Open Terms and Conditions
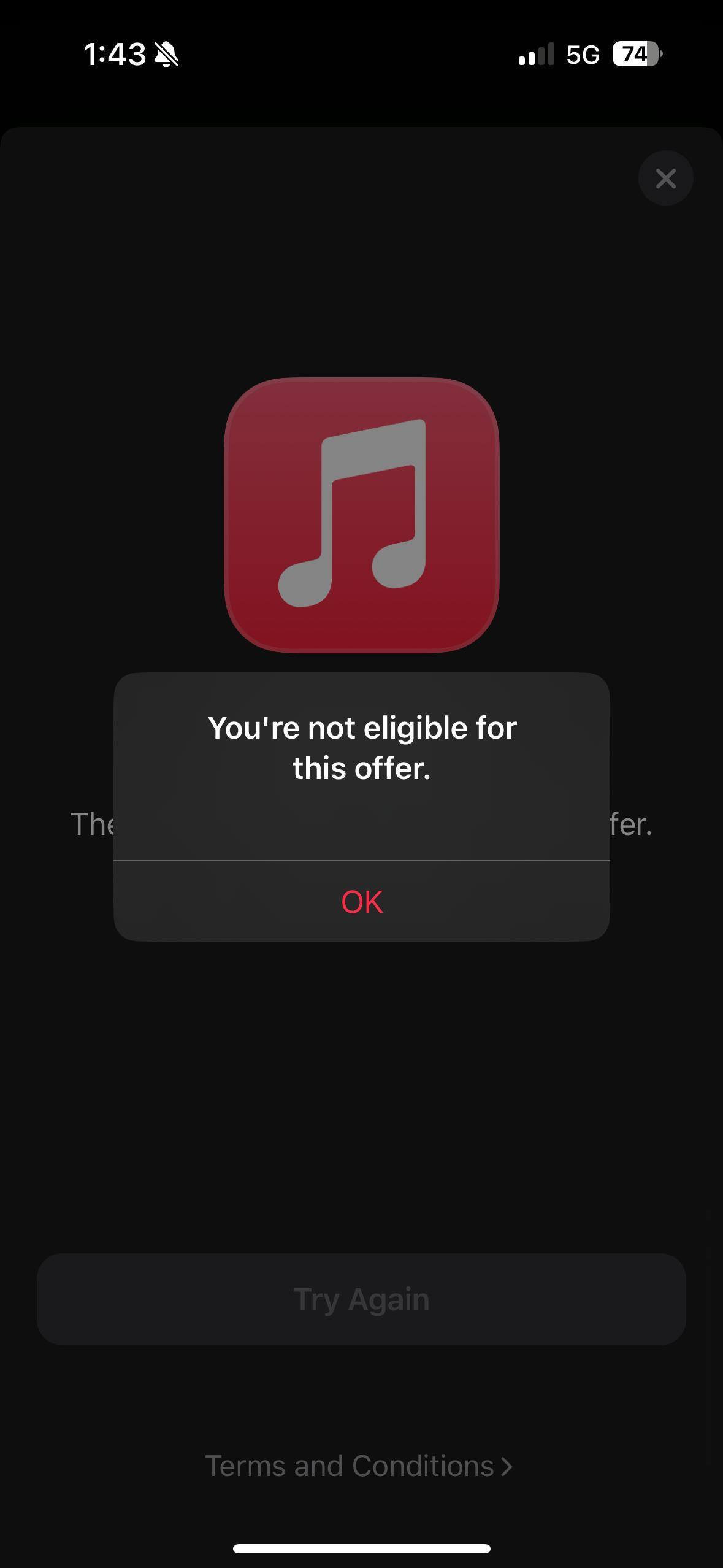Viewport: 723px width, 1568px height. [359, 1466]
